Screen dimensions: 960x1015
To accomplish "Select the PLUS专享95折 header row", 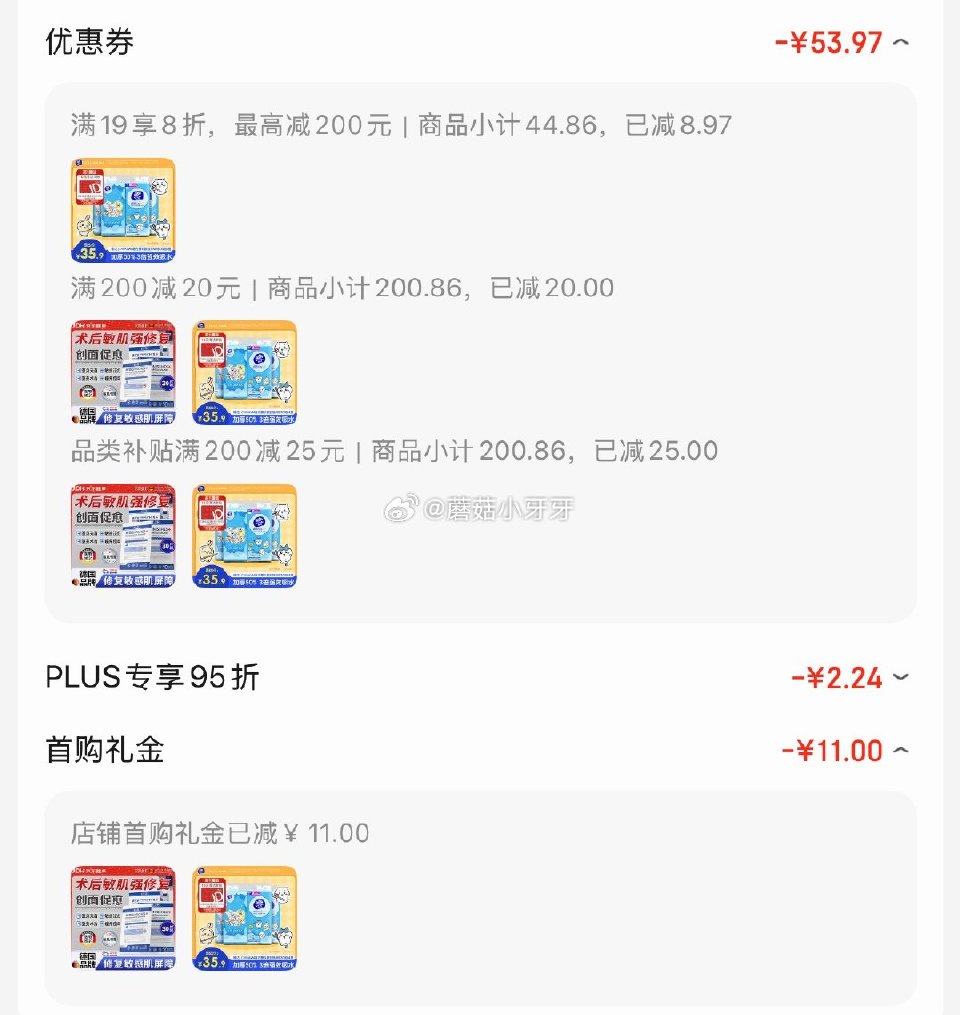I will (x=150, y=678).
